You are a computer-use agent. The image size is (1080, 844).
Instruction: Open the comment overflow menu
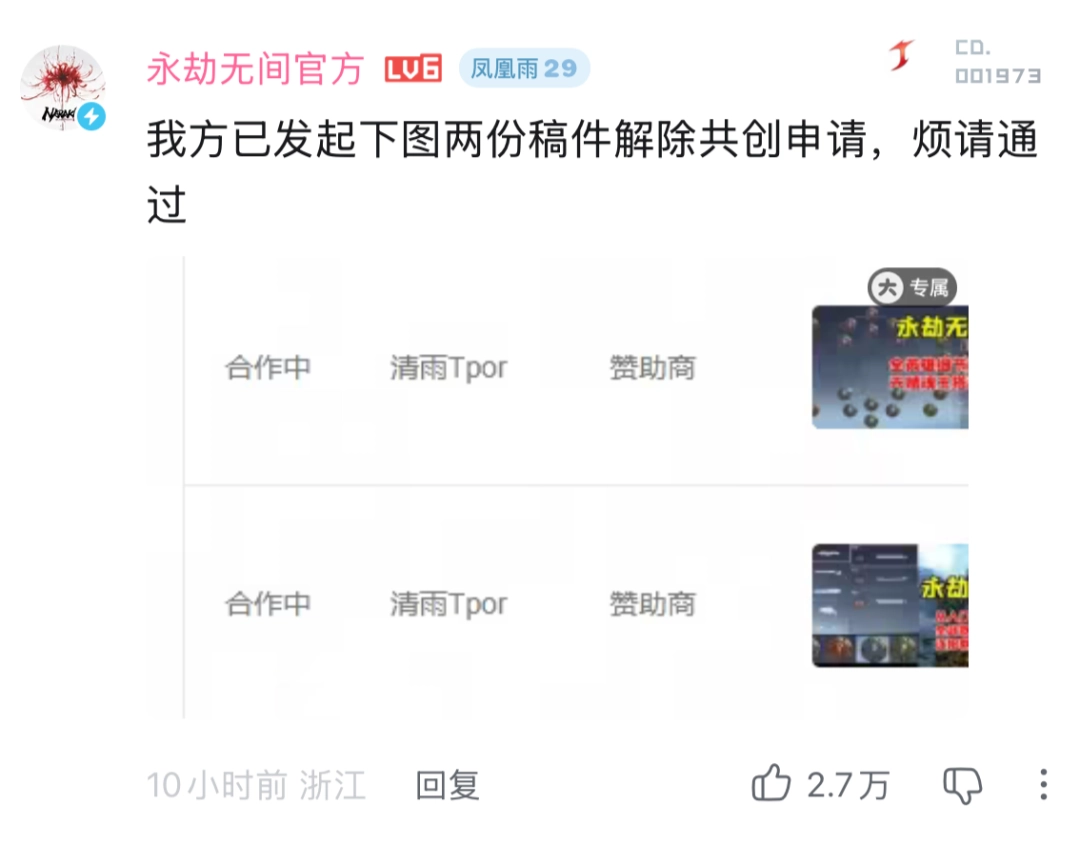(1042, 785)
